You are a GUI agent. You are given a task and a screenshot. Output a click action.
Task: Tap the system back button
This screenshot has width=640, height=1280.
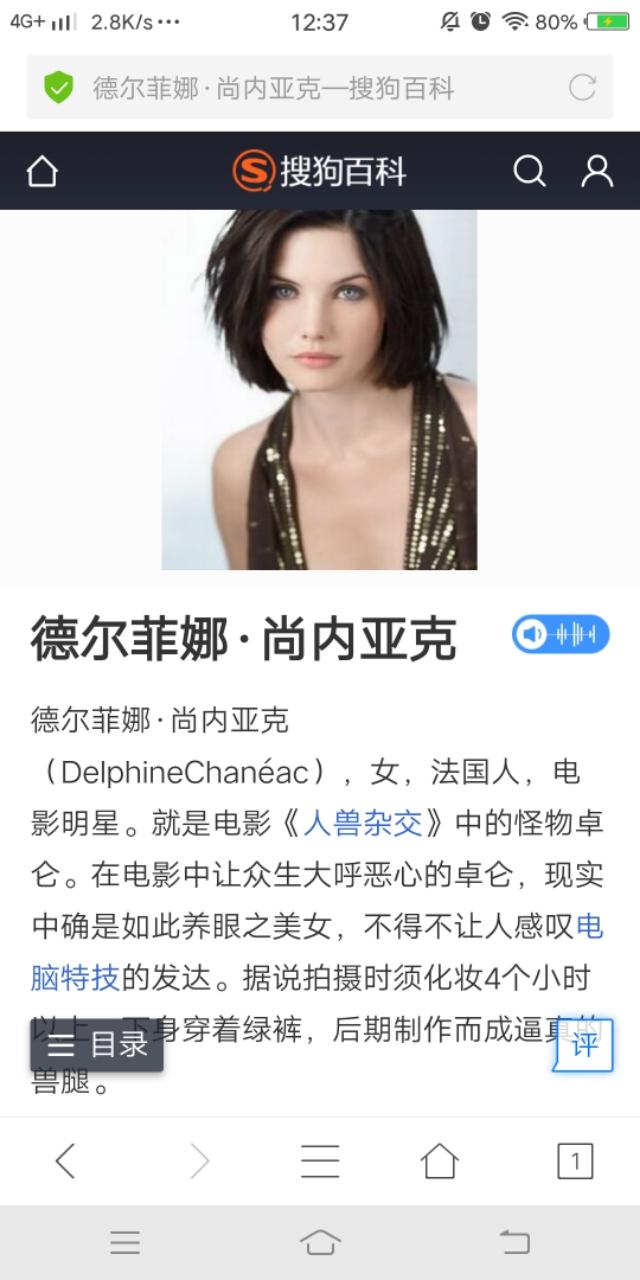pyautogui.click(x=514, y=1242)
